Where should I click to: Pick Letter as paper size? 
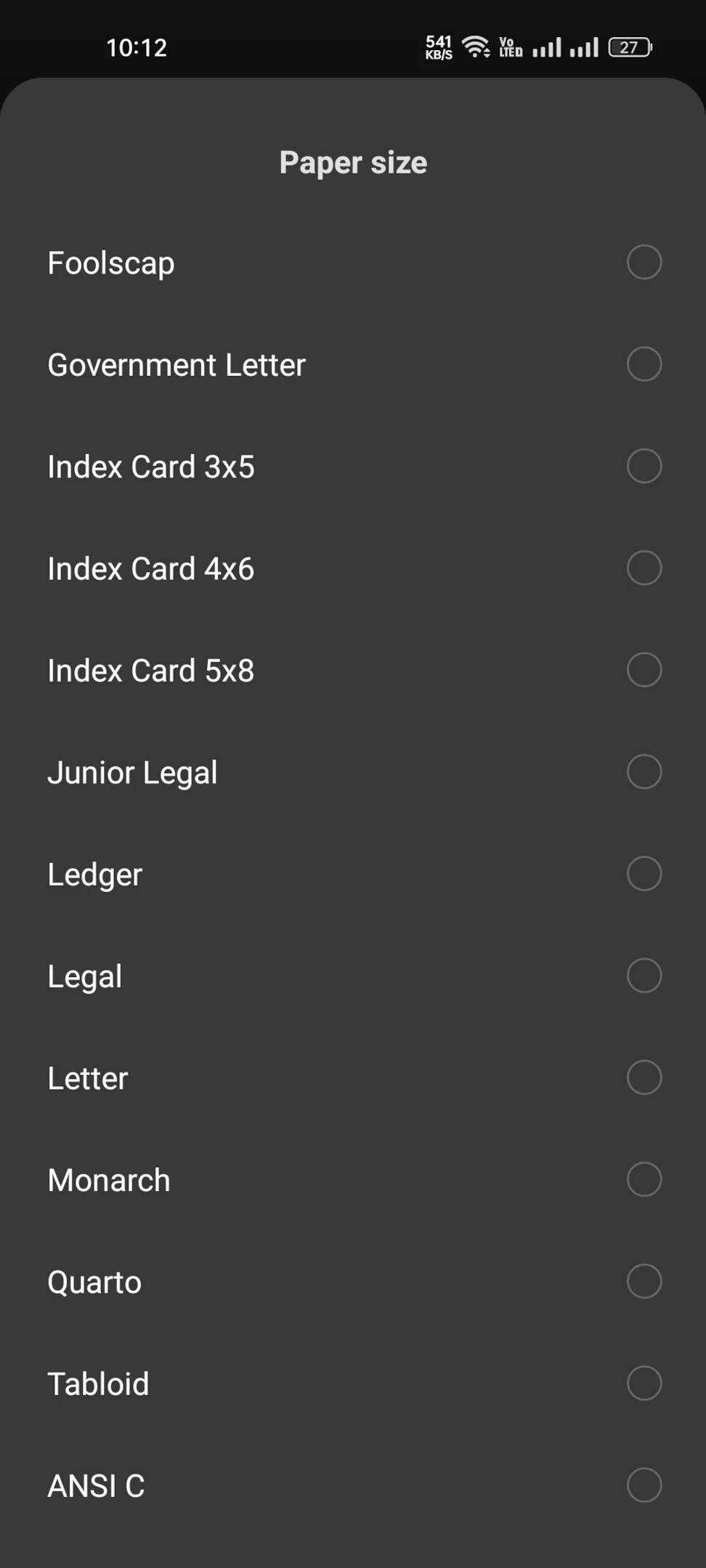point(644,1077)
